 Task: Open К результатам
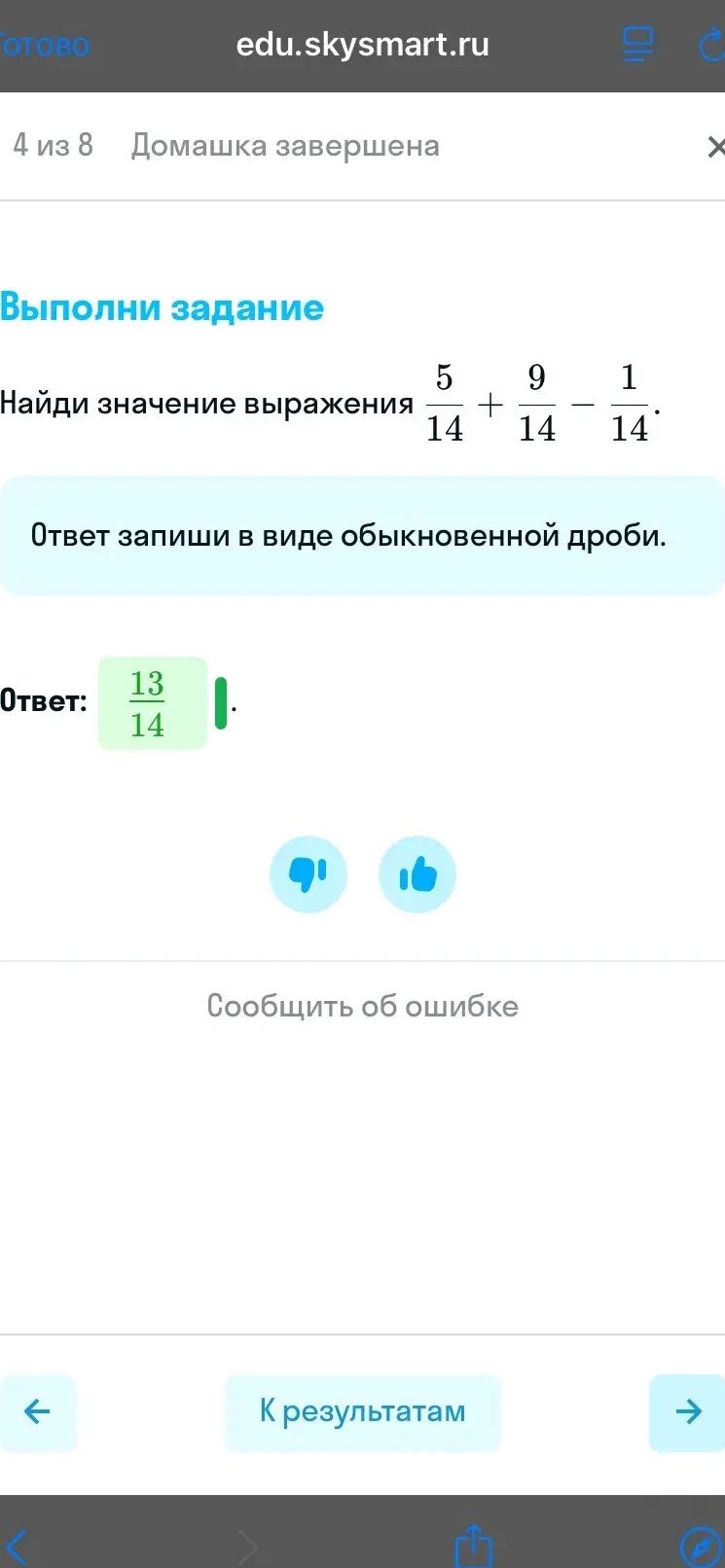point(363,1412)
